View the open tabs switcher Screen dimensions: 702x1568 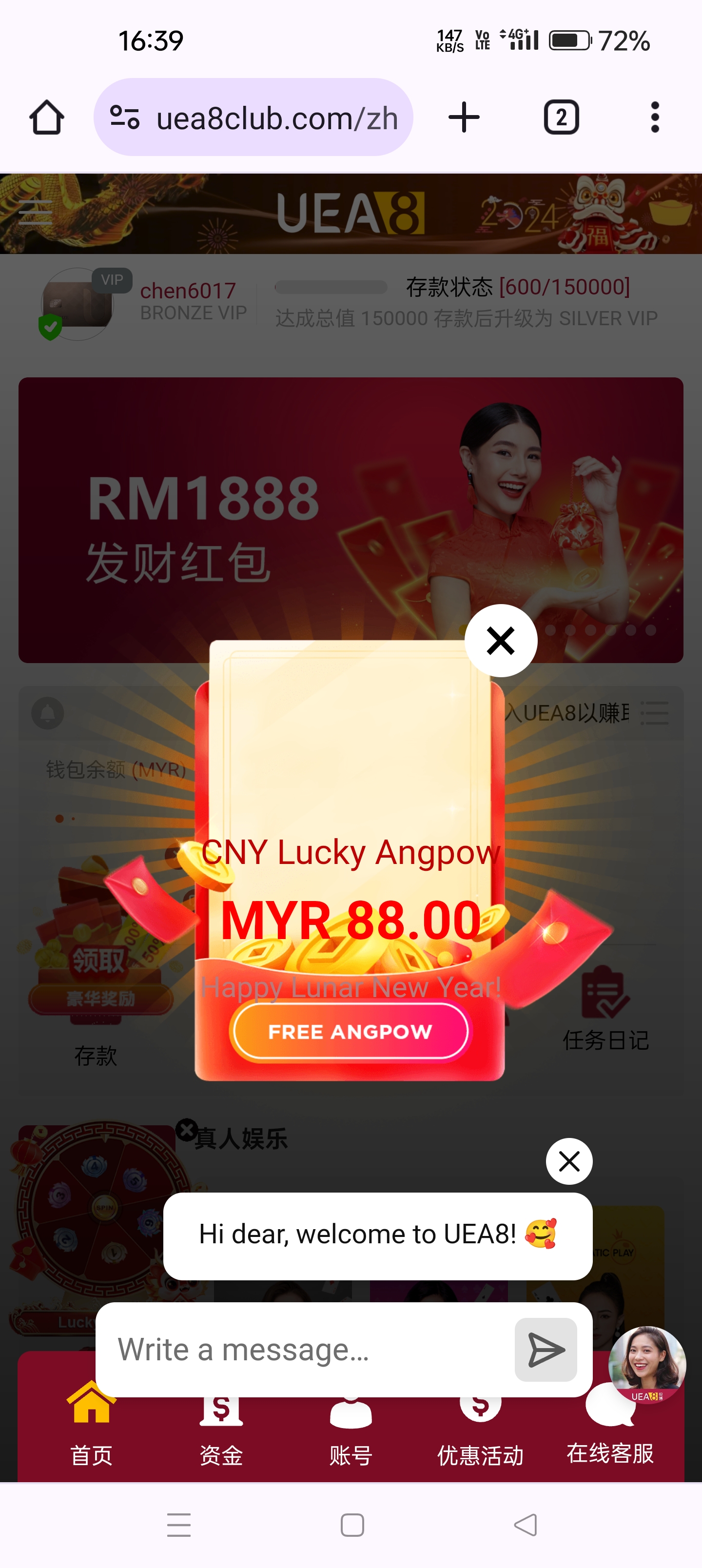pyautogui.click(x=561, y=117)
